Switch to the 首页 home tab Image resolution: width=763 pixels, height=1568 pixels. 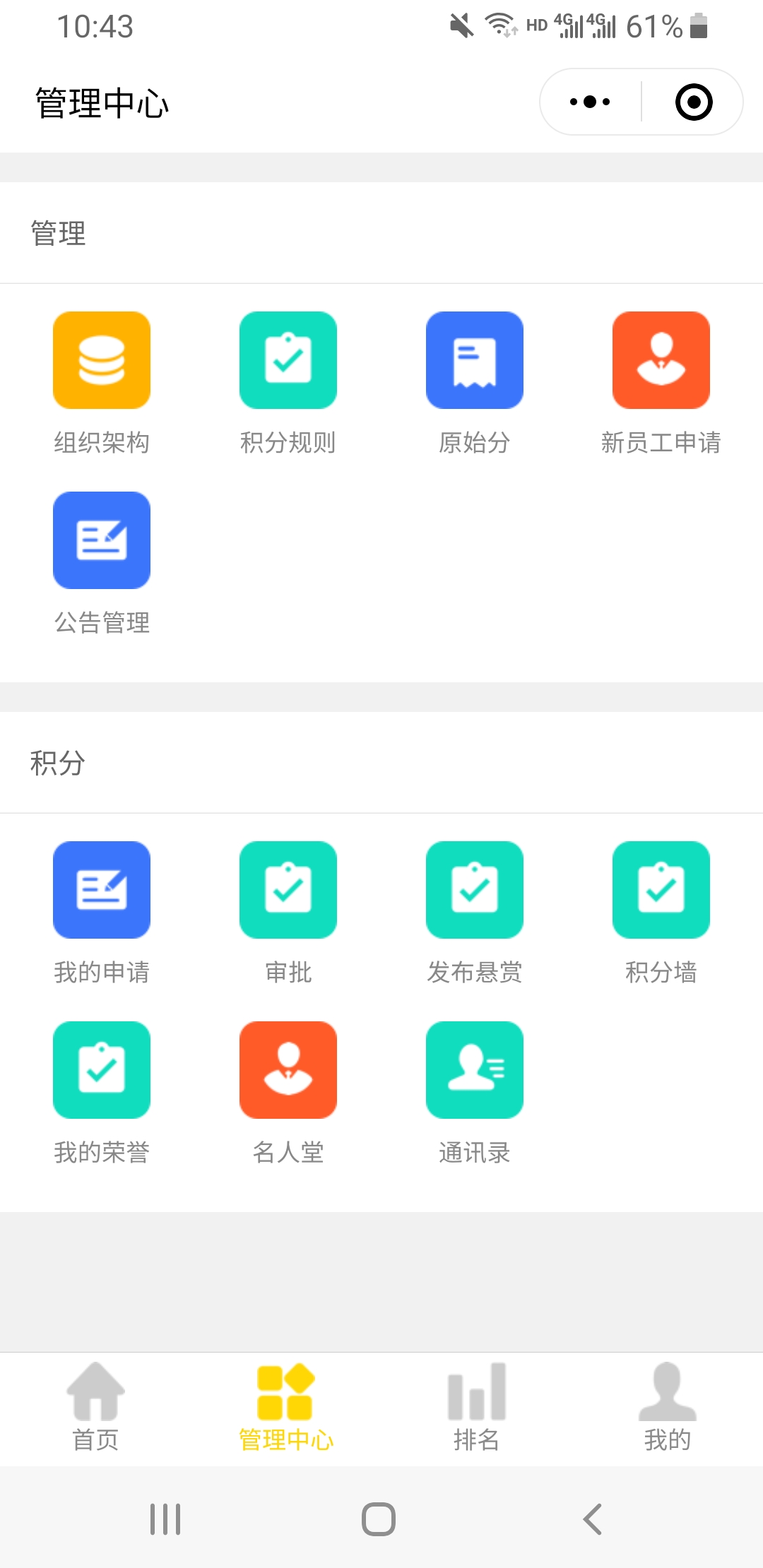coord(95,1407)
